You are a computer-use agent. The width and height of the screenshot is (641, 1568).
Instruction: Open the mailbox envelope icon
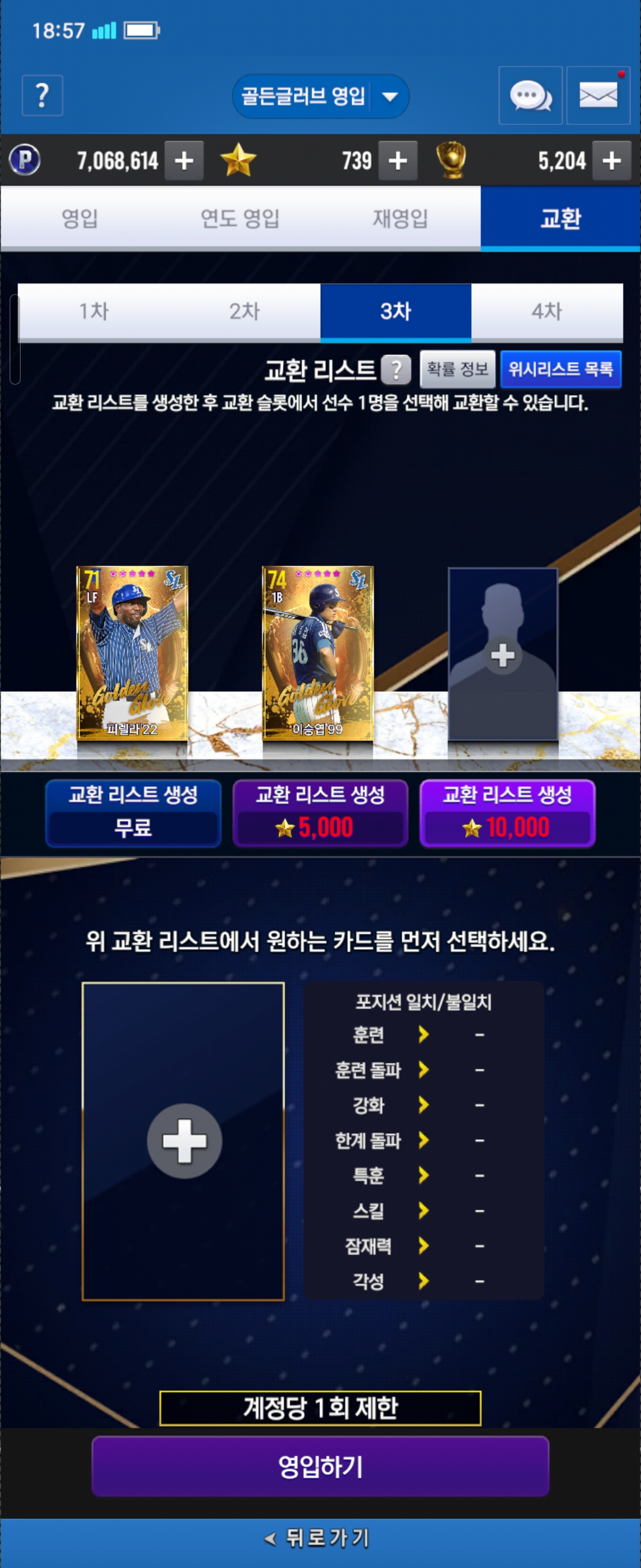(x=598, y=96)
